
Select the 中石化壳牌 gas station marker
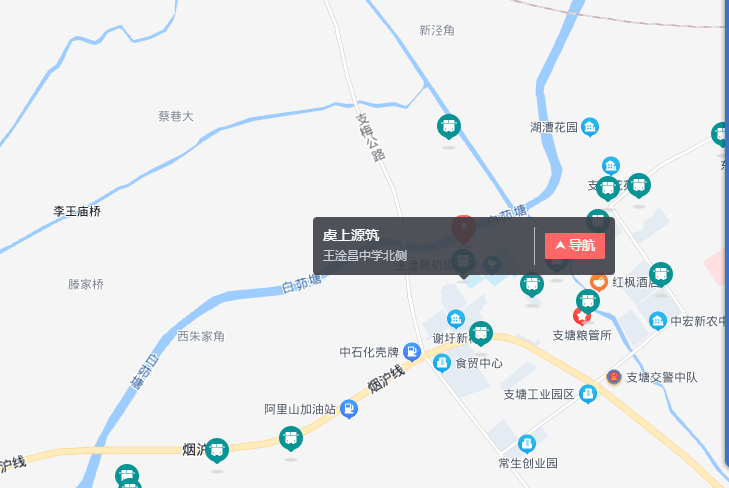[x=411, y=352]
